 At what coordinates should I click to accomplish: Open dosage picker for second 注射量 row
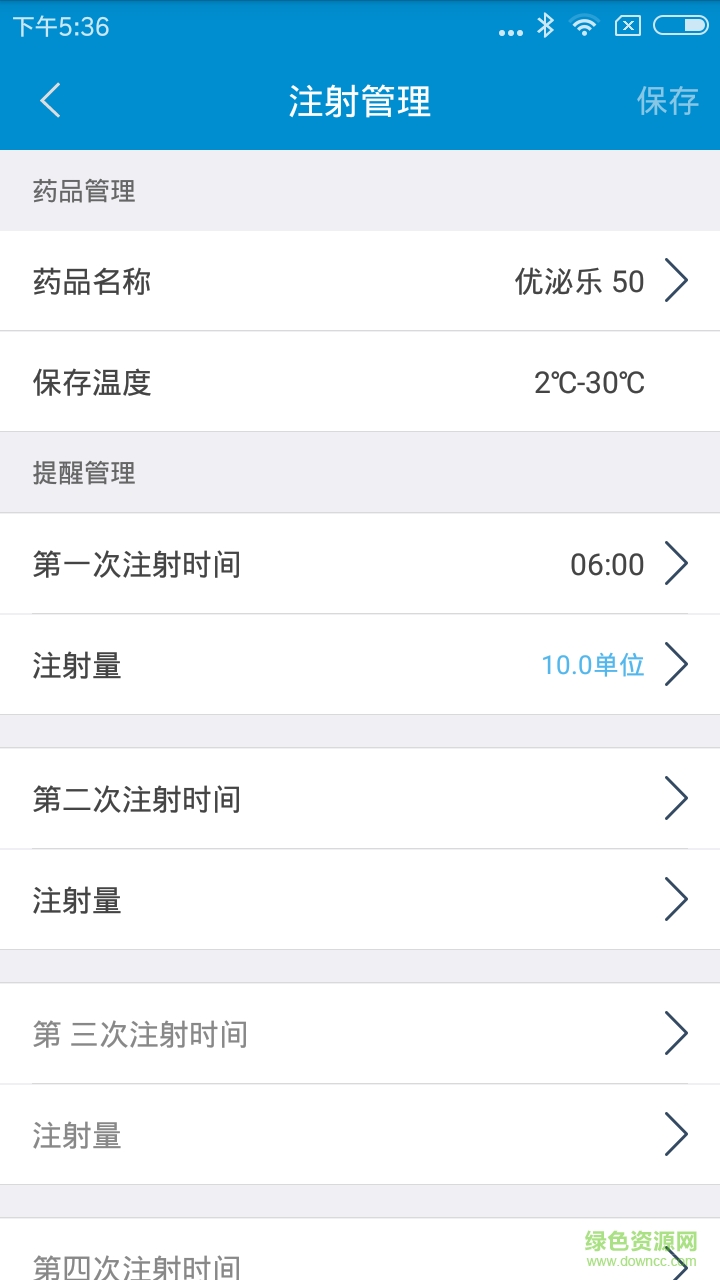(678, 899)
